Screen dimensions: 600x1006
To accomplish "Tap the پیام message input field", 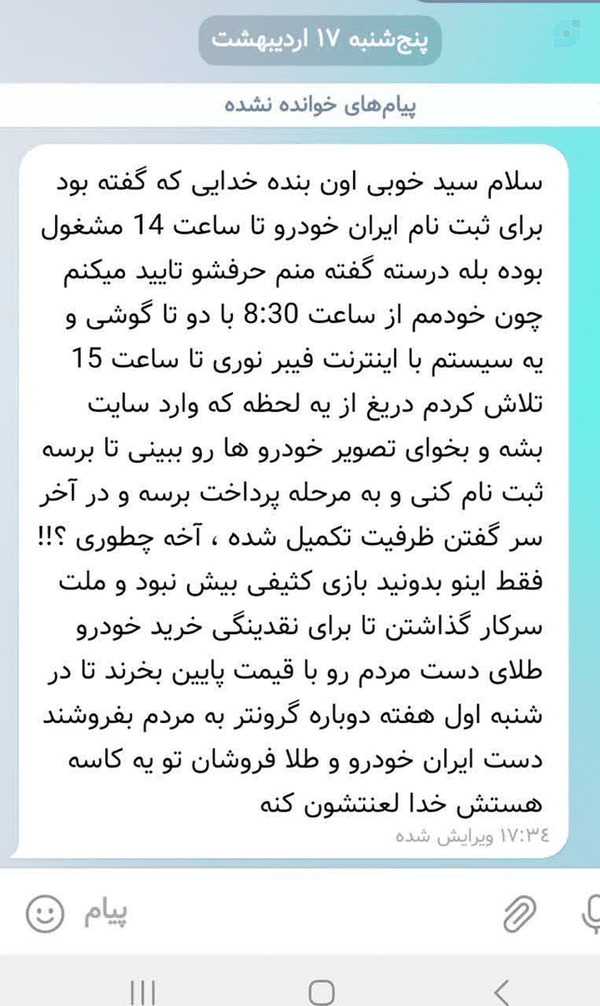I will (x=282, y=914).
